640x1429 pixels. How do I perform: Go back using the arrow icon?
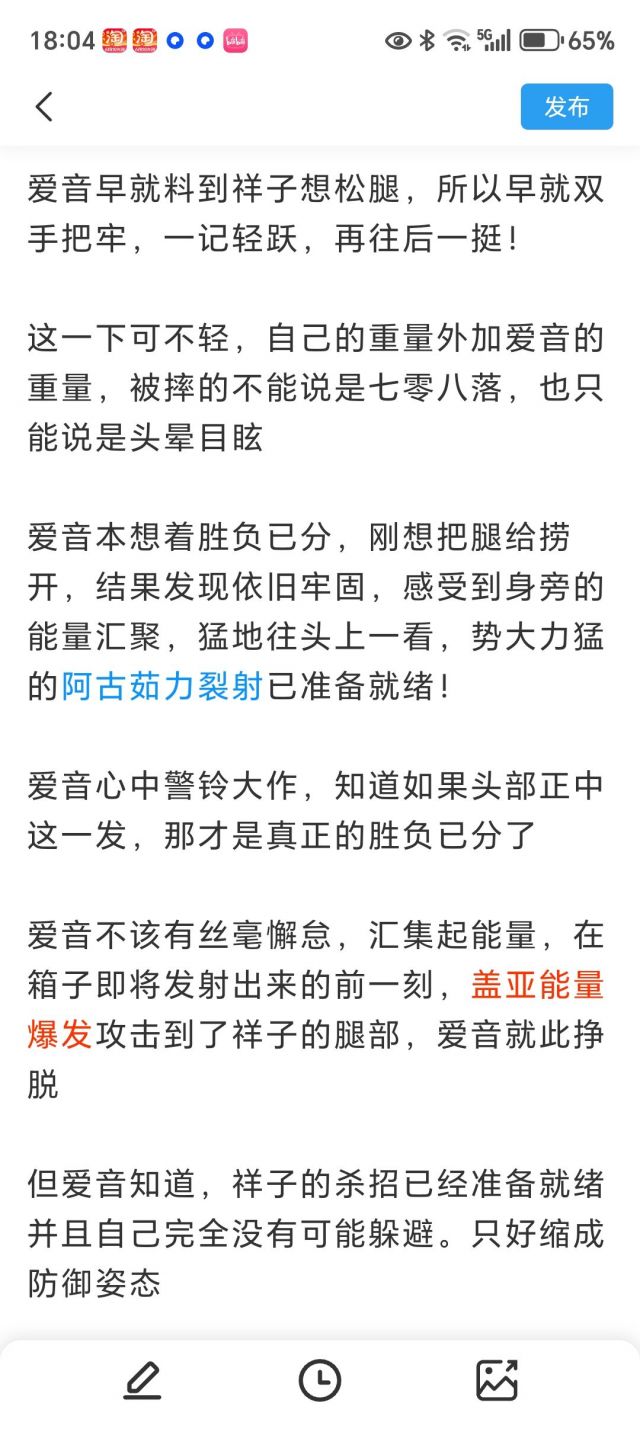click(x=44, y=107)
